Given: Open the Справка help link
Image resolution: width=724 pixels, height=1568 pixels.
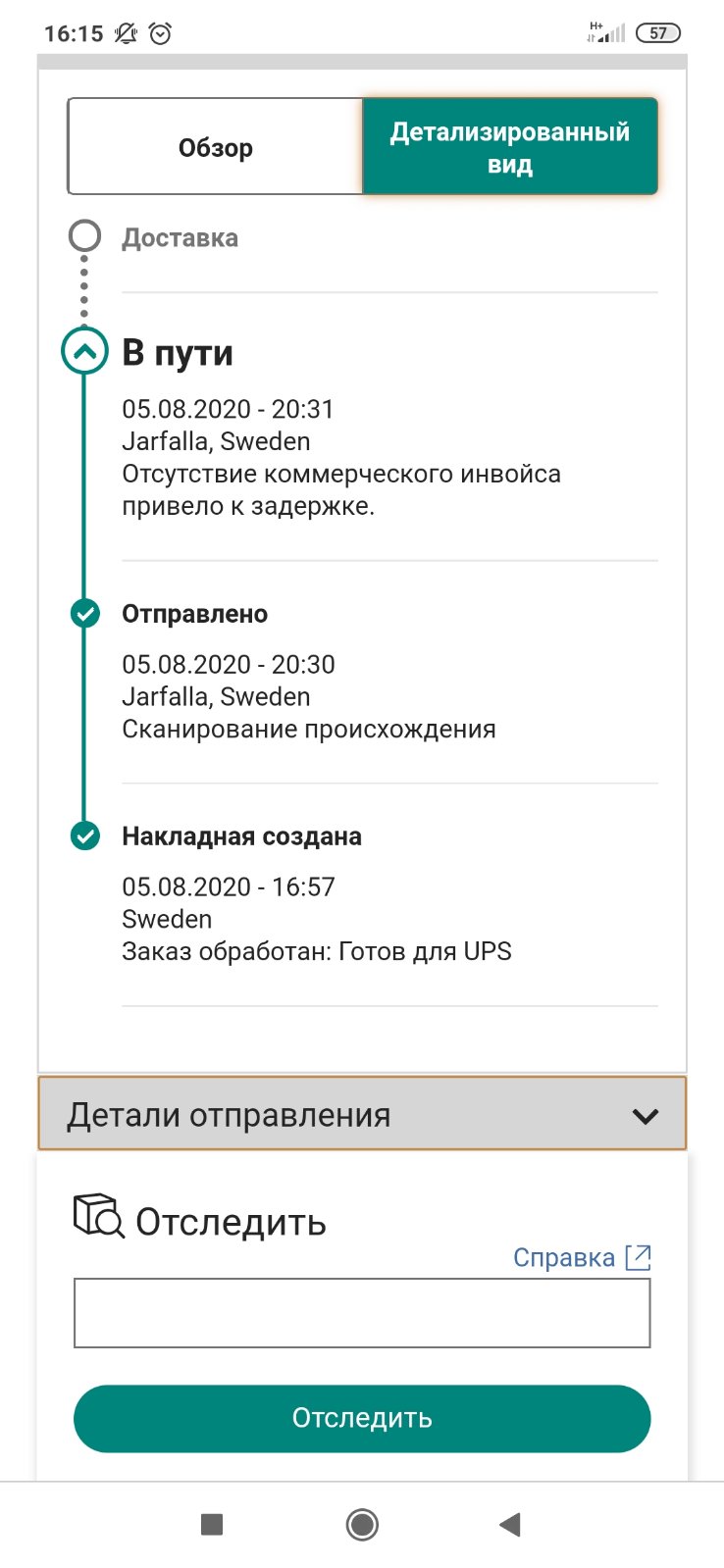Looking at the screenshot, I should tap(582, 1257).
